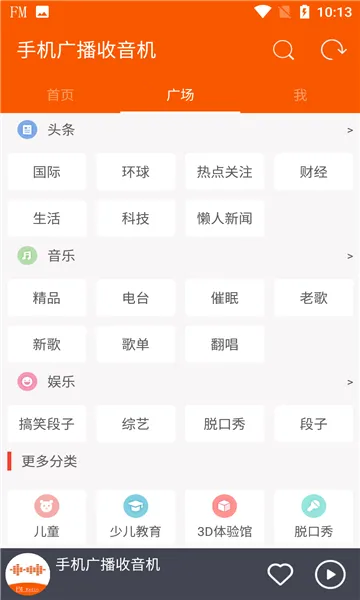Favorite the current station with the heart
This screenshot has width=360, height=600.
[280, 574]
